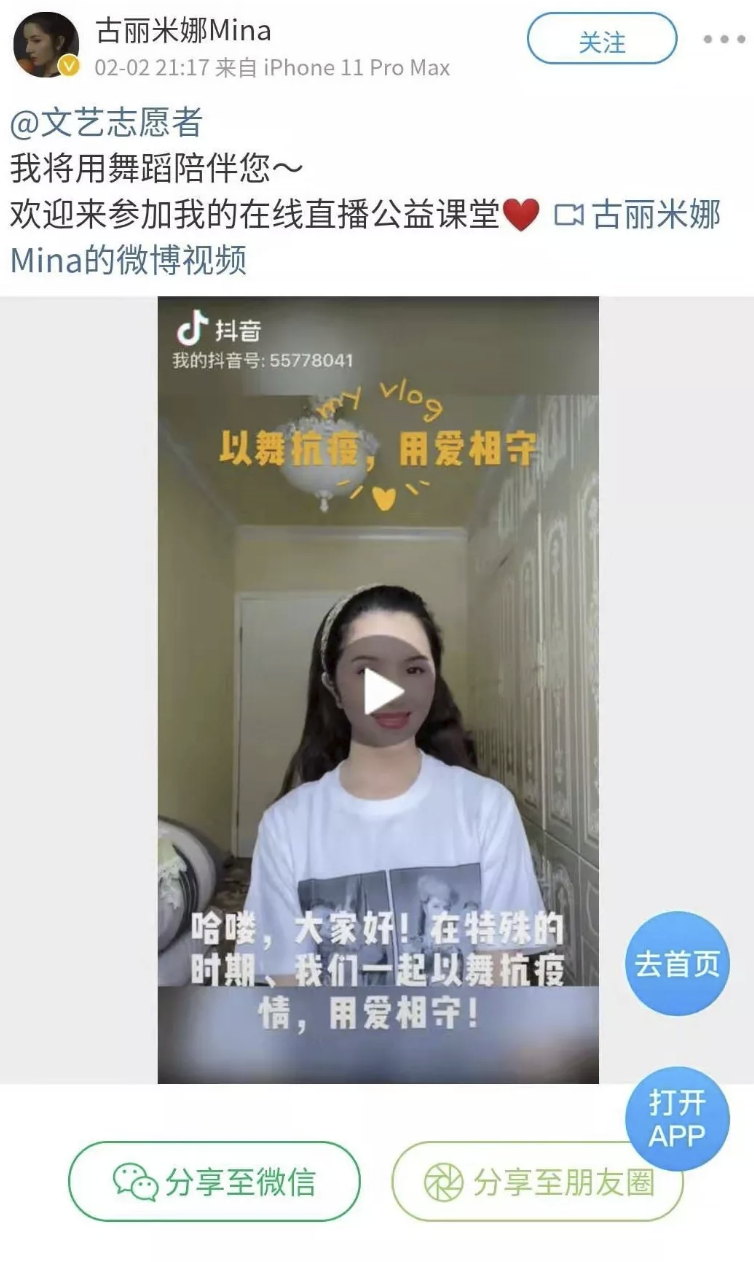Share the post to WeChat (分享至微信)
This screenshot has height=1262, width=754.
pos(214,1182)
